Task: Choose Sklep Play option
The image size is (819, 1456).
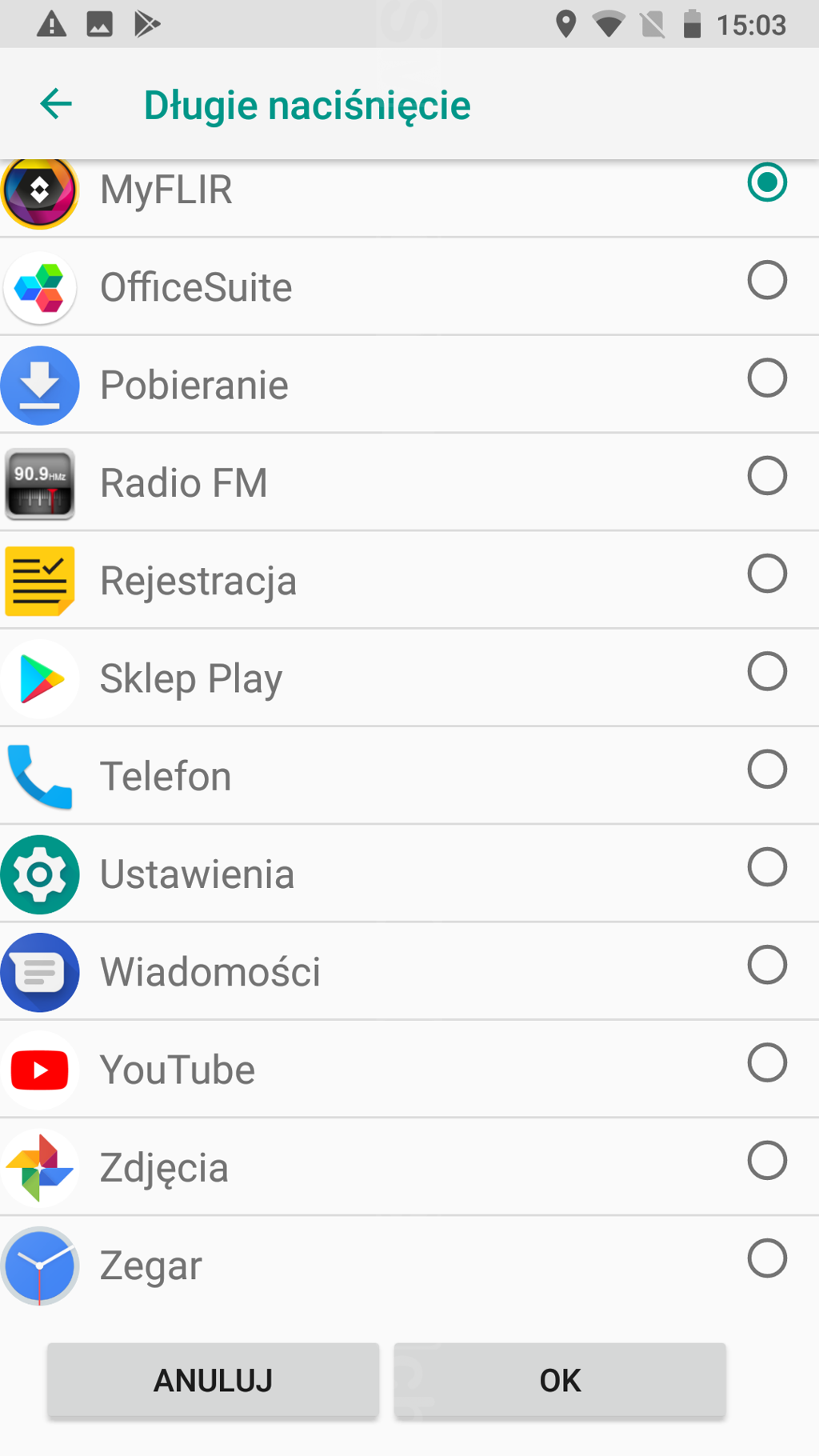Action: pos(766,672)
